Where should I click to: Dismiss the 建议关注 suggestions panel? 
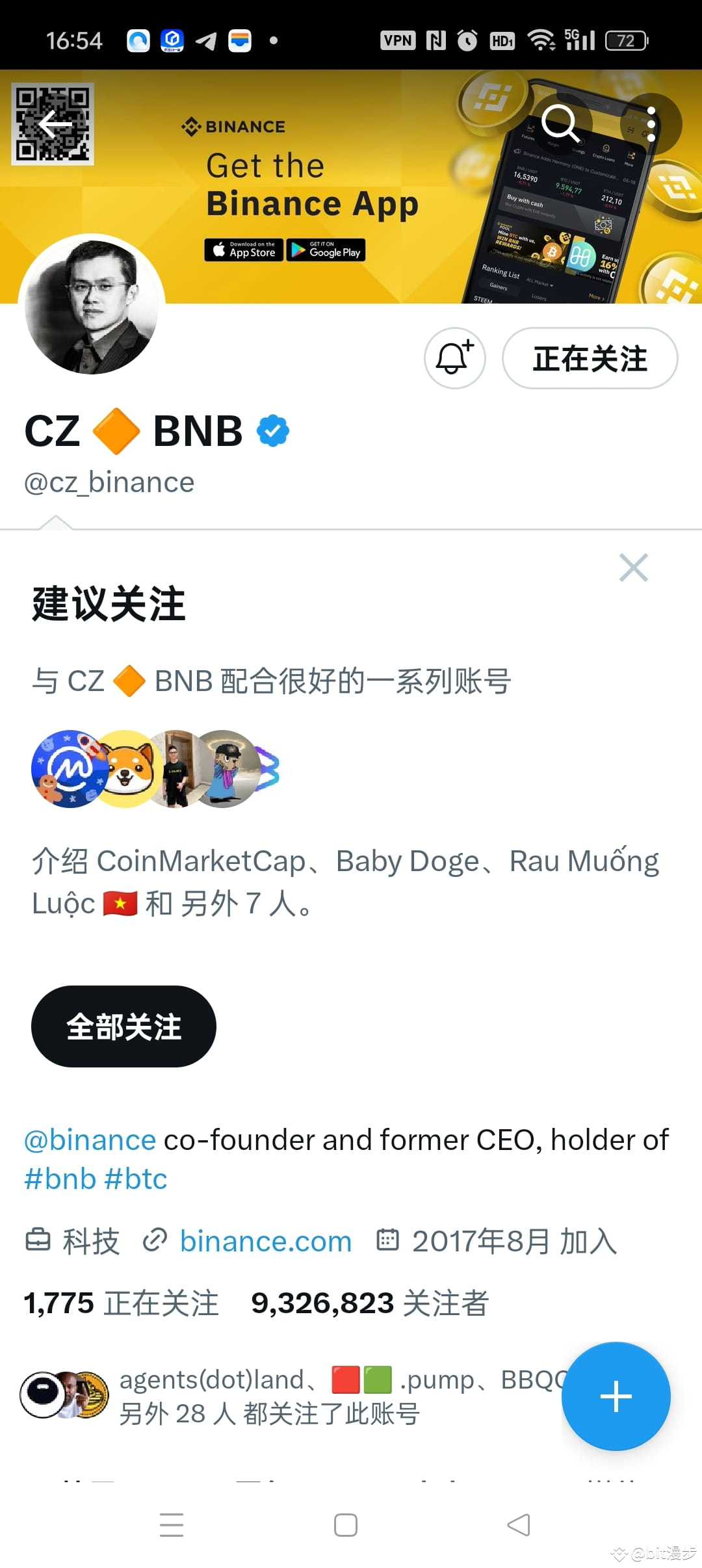(x=634, y=568)
